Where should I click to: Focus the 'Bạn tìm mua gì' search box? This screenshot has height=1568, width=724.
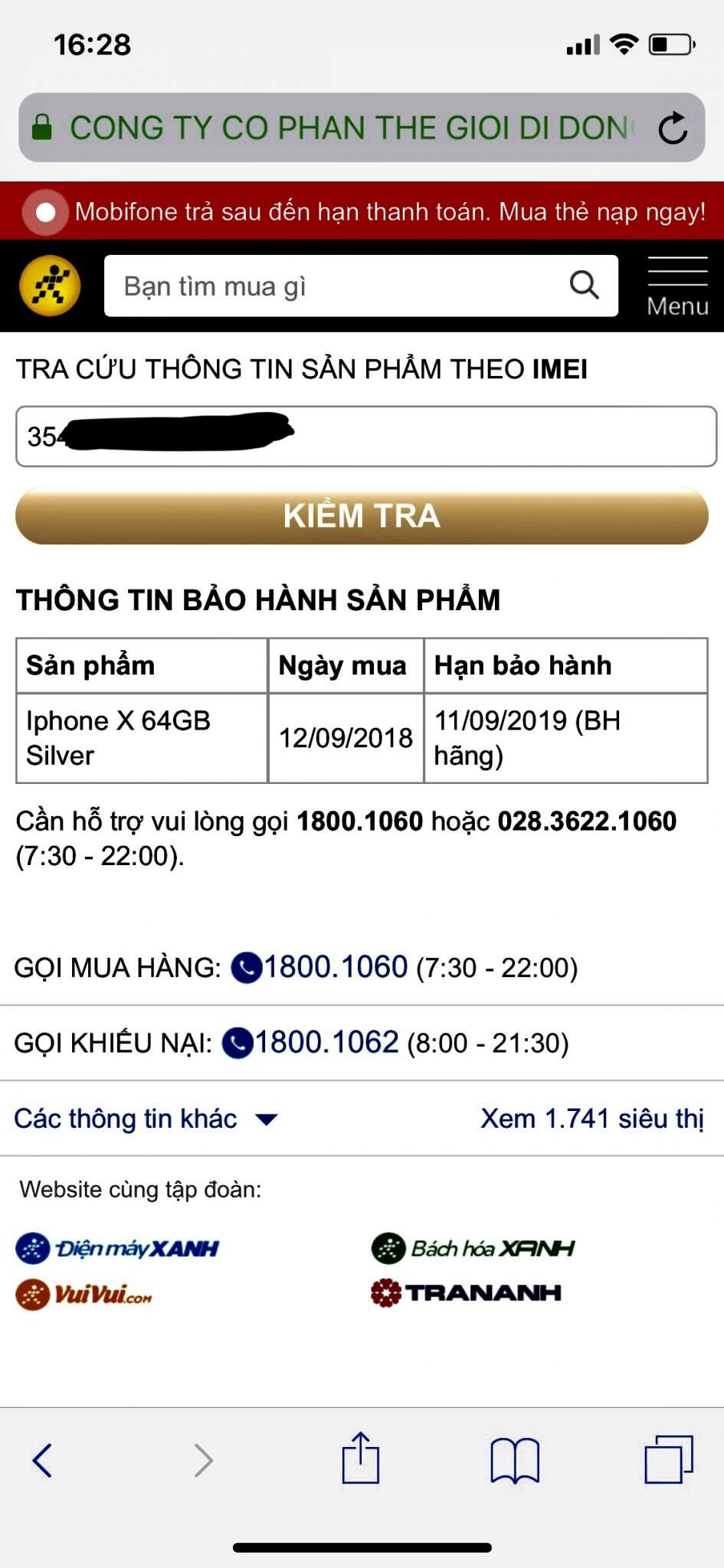[x=337, y=286]
